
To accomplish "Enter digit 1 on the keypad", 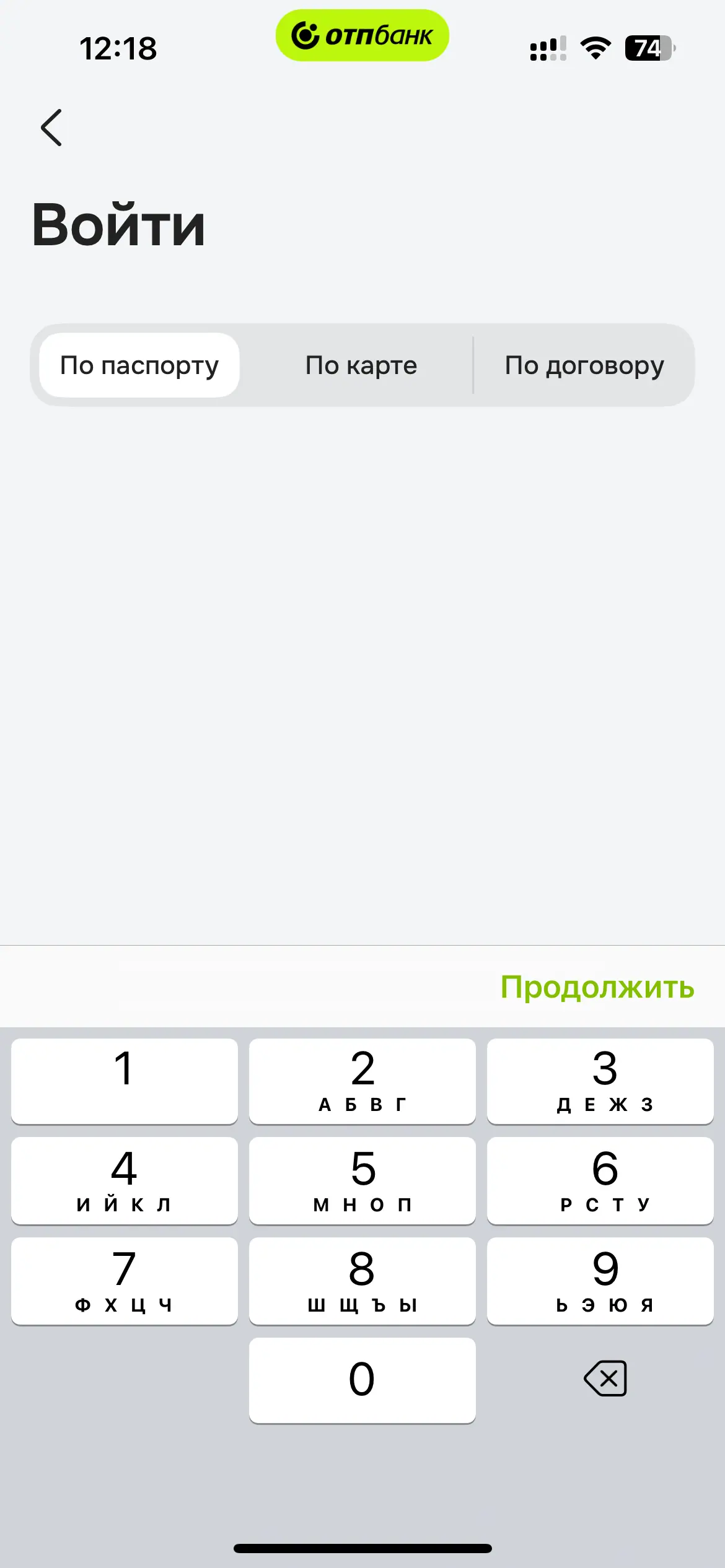I will pos(125,1081).
